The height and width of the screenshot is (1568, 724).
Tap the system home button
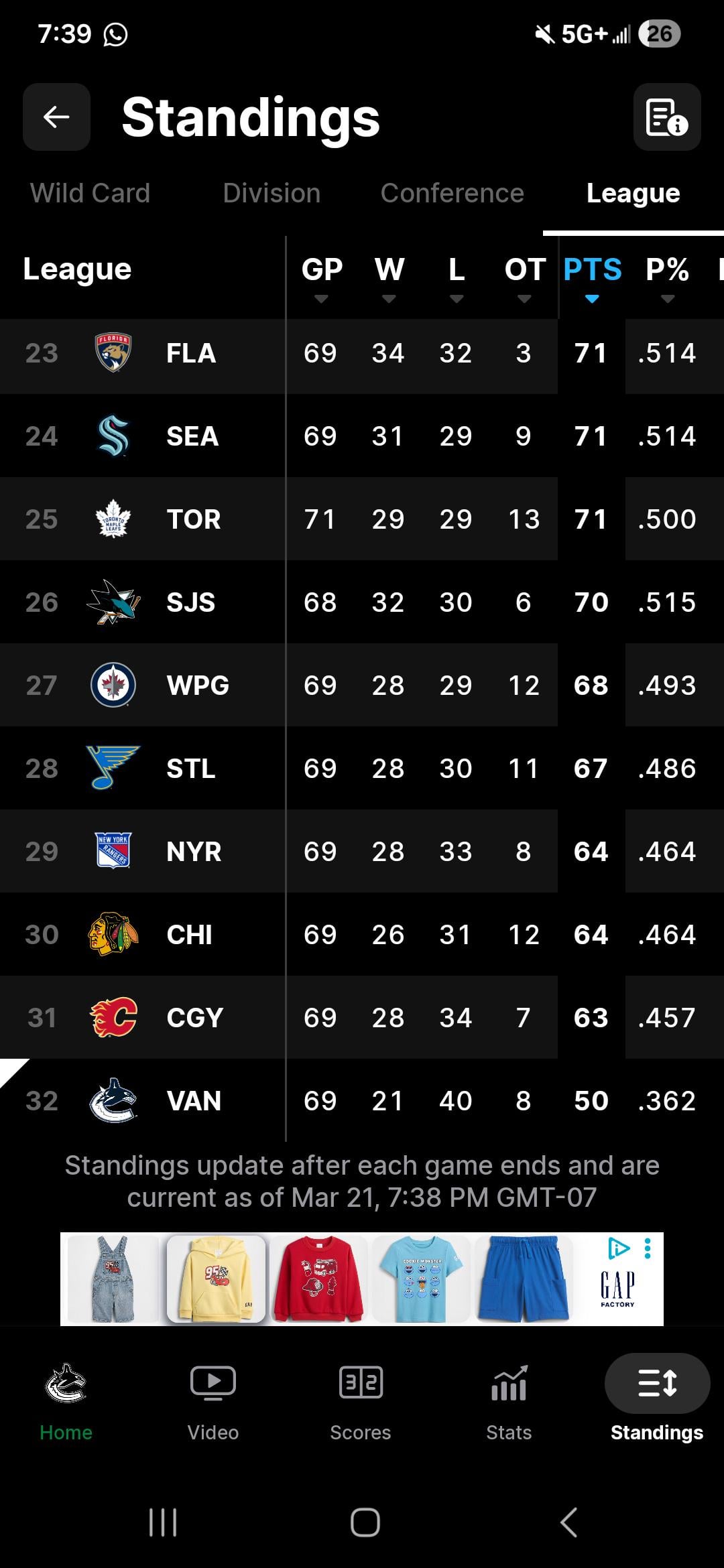[x=365, y=1522]
